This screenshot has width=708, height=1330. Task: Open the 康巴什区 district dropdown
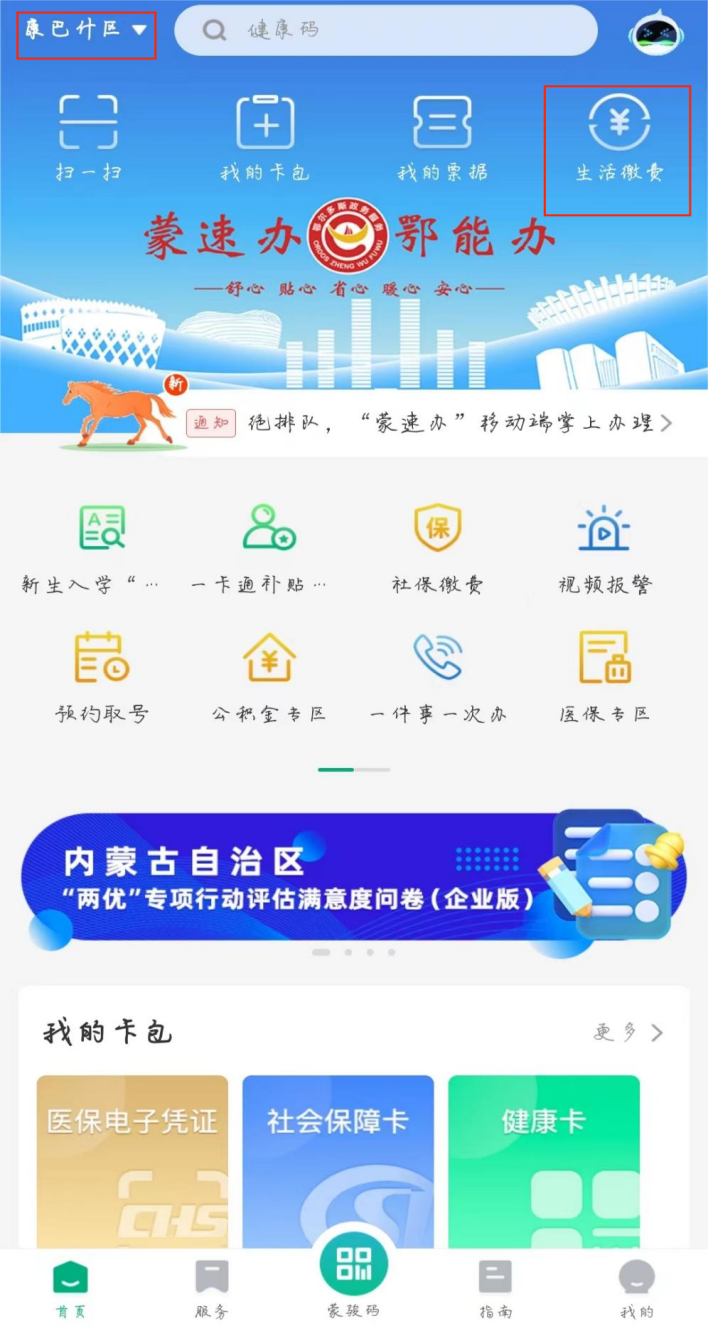[86, 30]
